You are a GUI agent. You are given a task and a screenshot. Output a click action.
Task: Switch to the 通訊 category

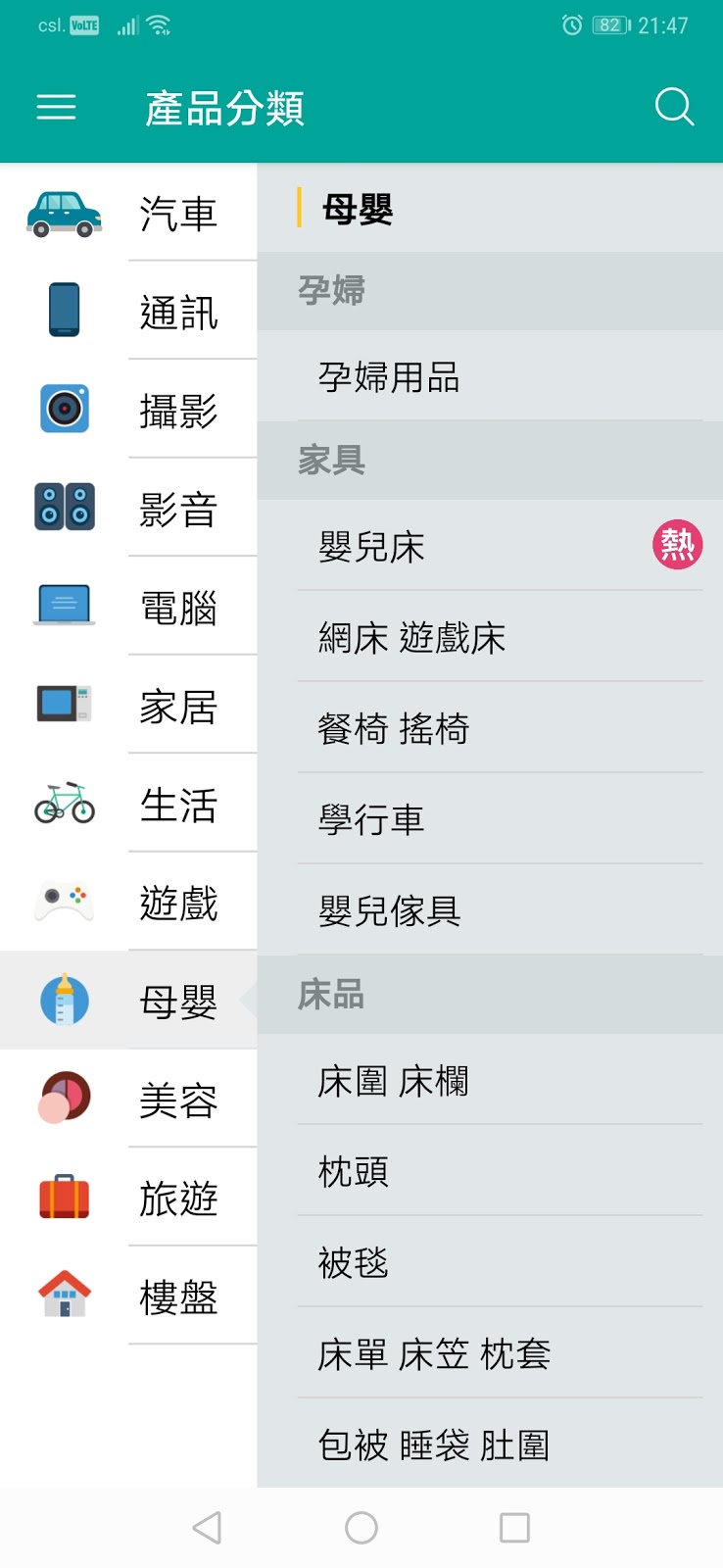[x=128, y=311]
